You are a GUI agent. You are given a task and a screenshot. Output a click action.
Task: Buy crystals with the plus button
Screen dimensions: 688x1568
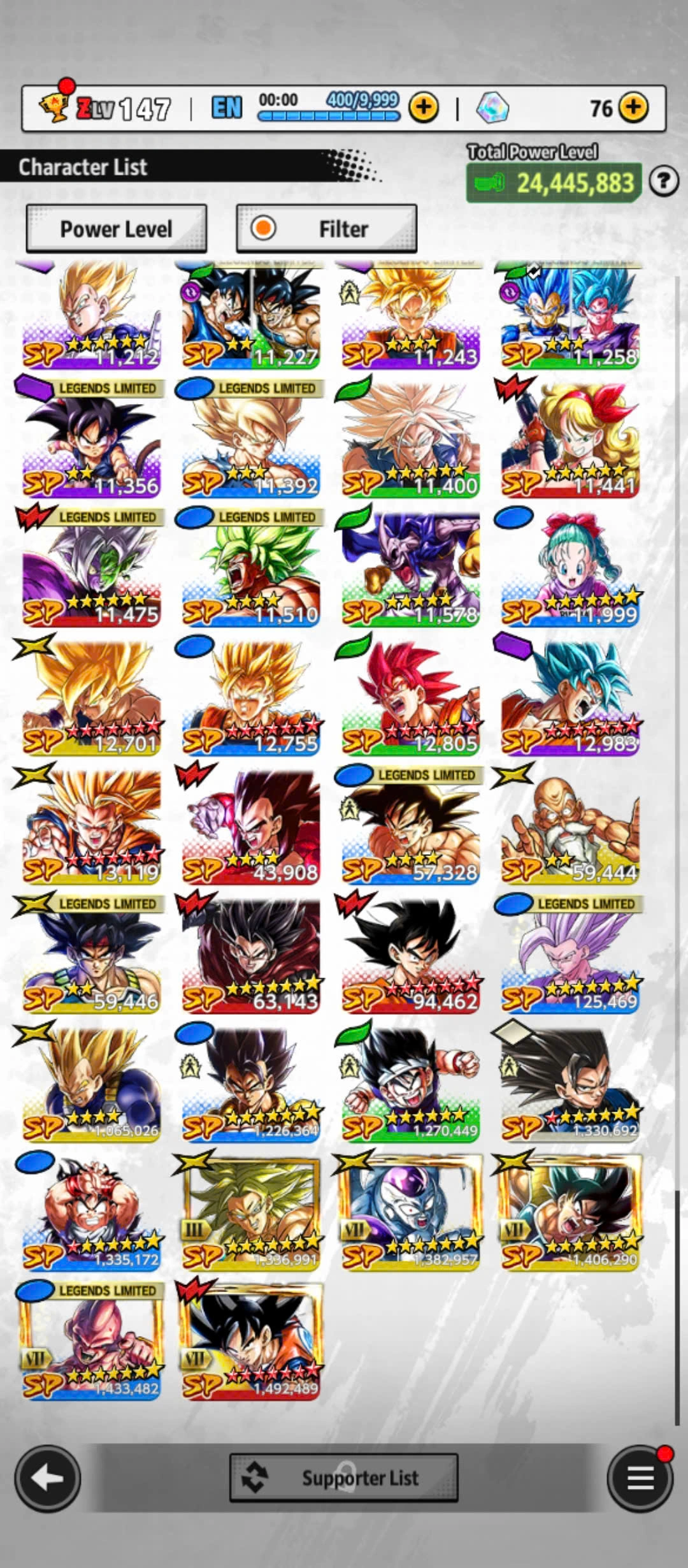pos(633,108)
